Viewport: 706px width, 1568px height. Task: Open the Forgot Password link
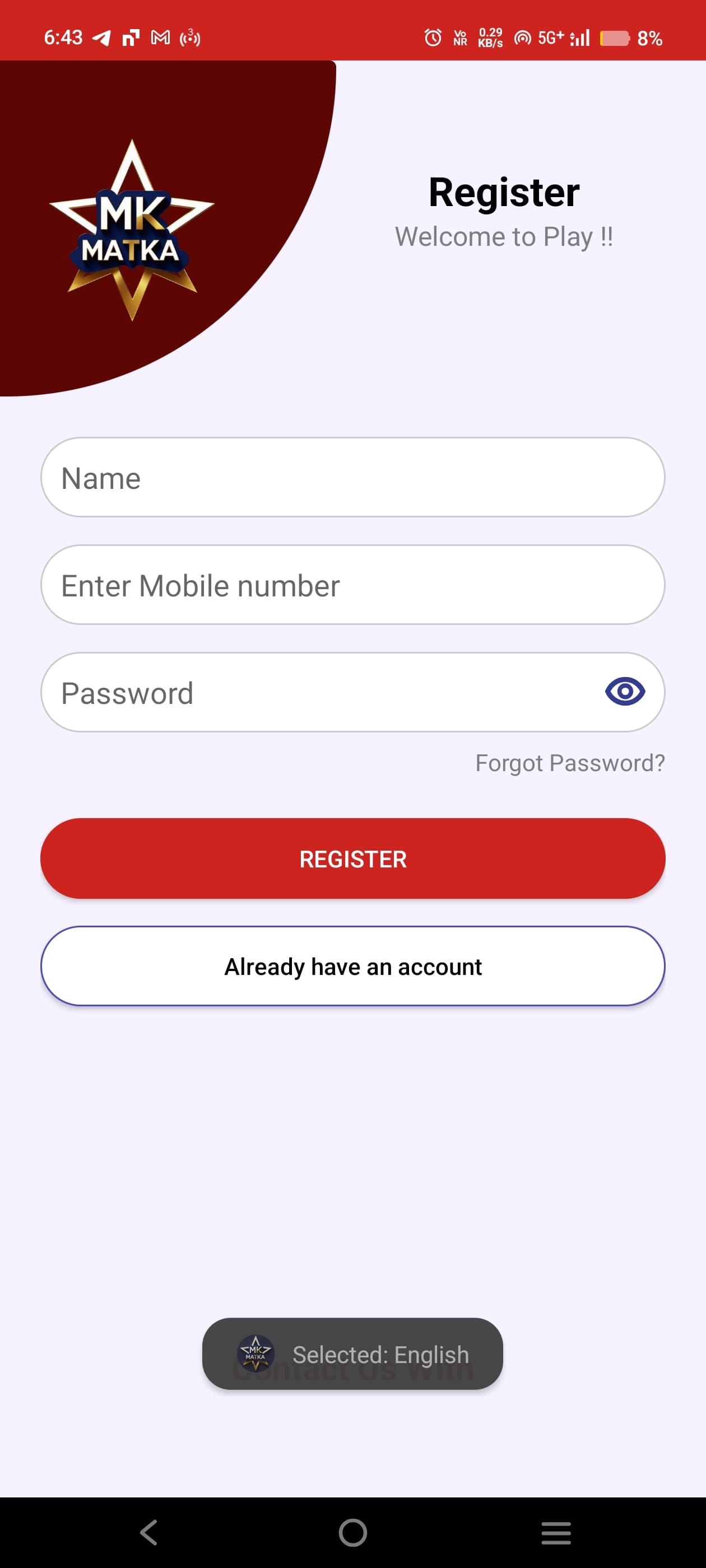[569, 763]
